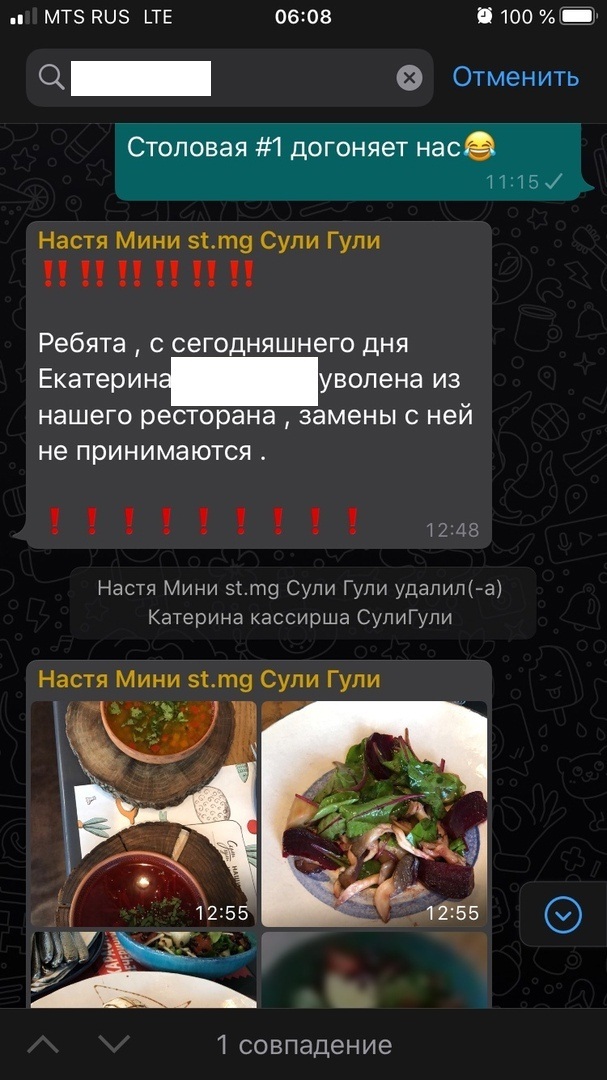Viewport: 607px width, 1080px height.
Task: Cancel the search with Отменить
Action: pyautogui.click(x=515, y=77)
